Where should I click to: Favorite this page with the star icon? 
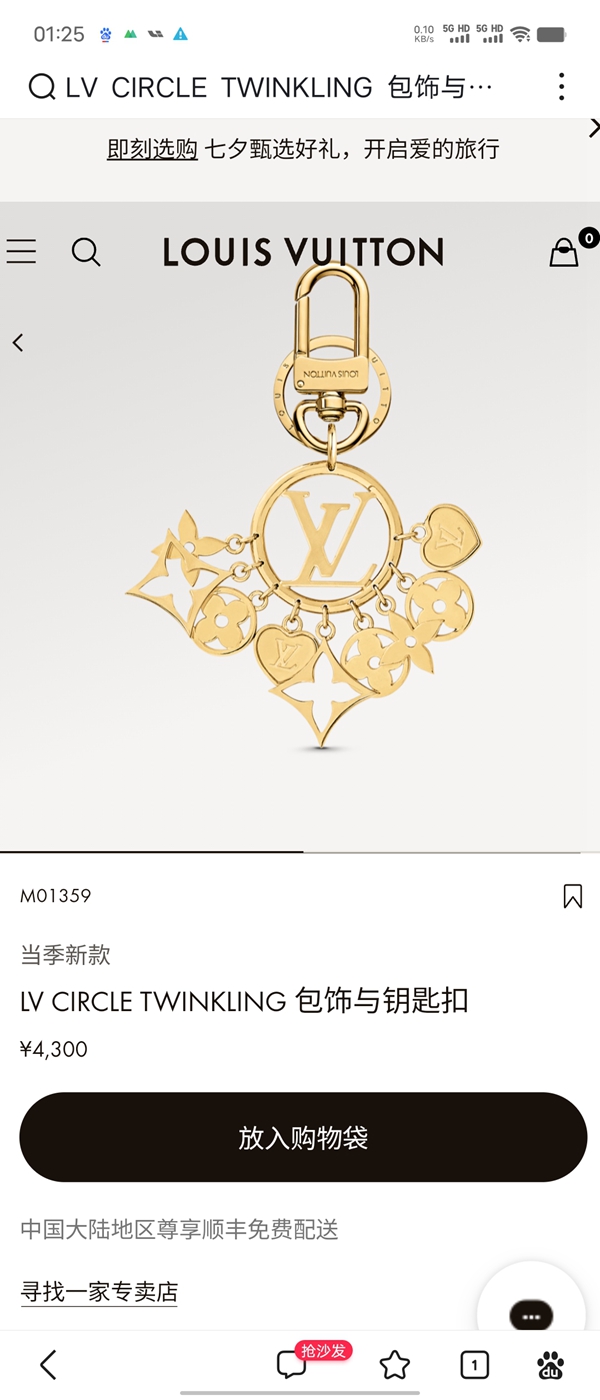tap(395, 1364)
